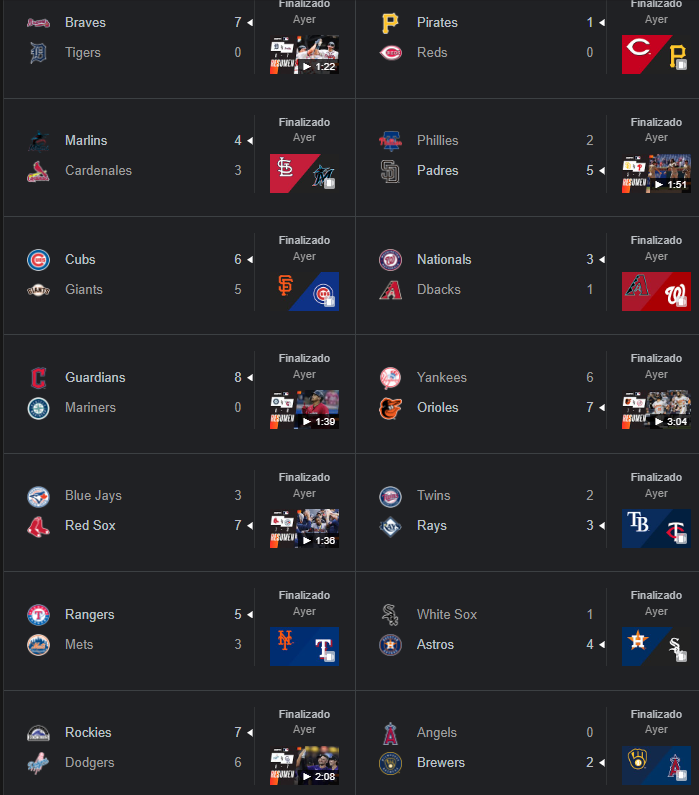Play the Blue Jays vs Red Sox recap
Image resolution: width=699 pixels, height=795 pixels.
(304, 528)
